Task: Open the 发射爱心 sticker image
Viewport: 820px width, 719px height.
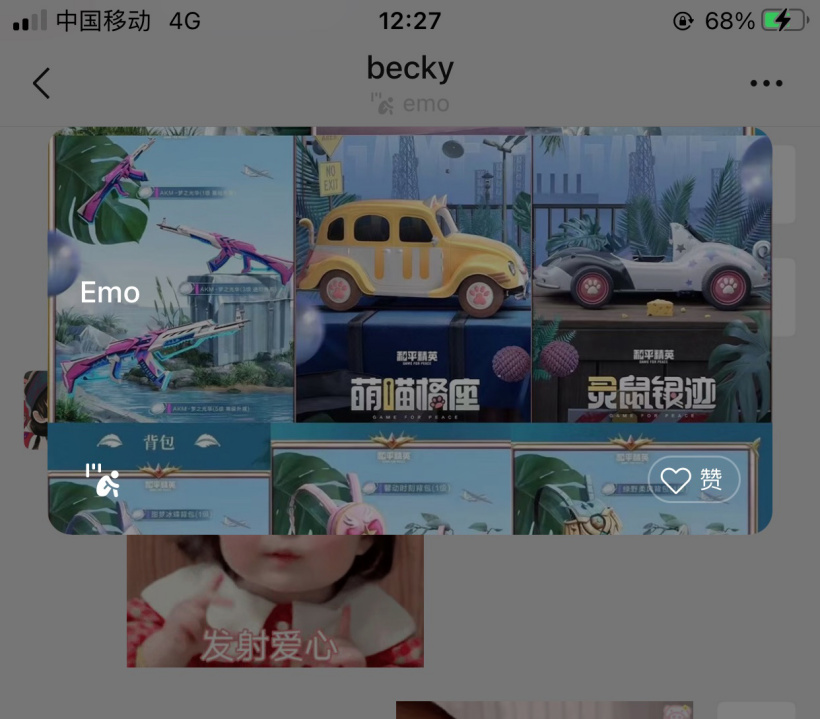Action: [x=275, y=600]
